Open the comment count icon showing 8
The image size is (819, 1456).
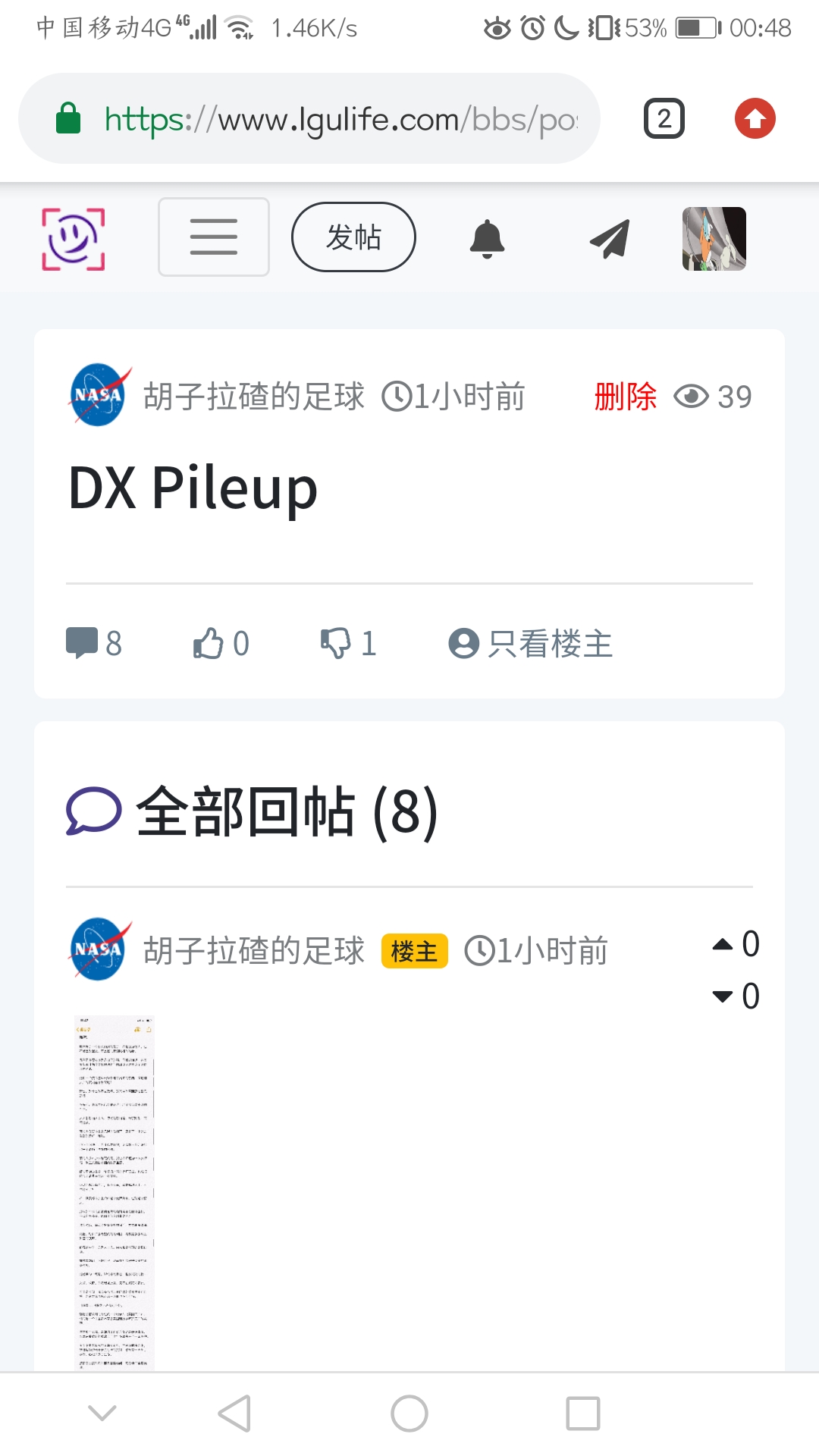tap(82, 643)
